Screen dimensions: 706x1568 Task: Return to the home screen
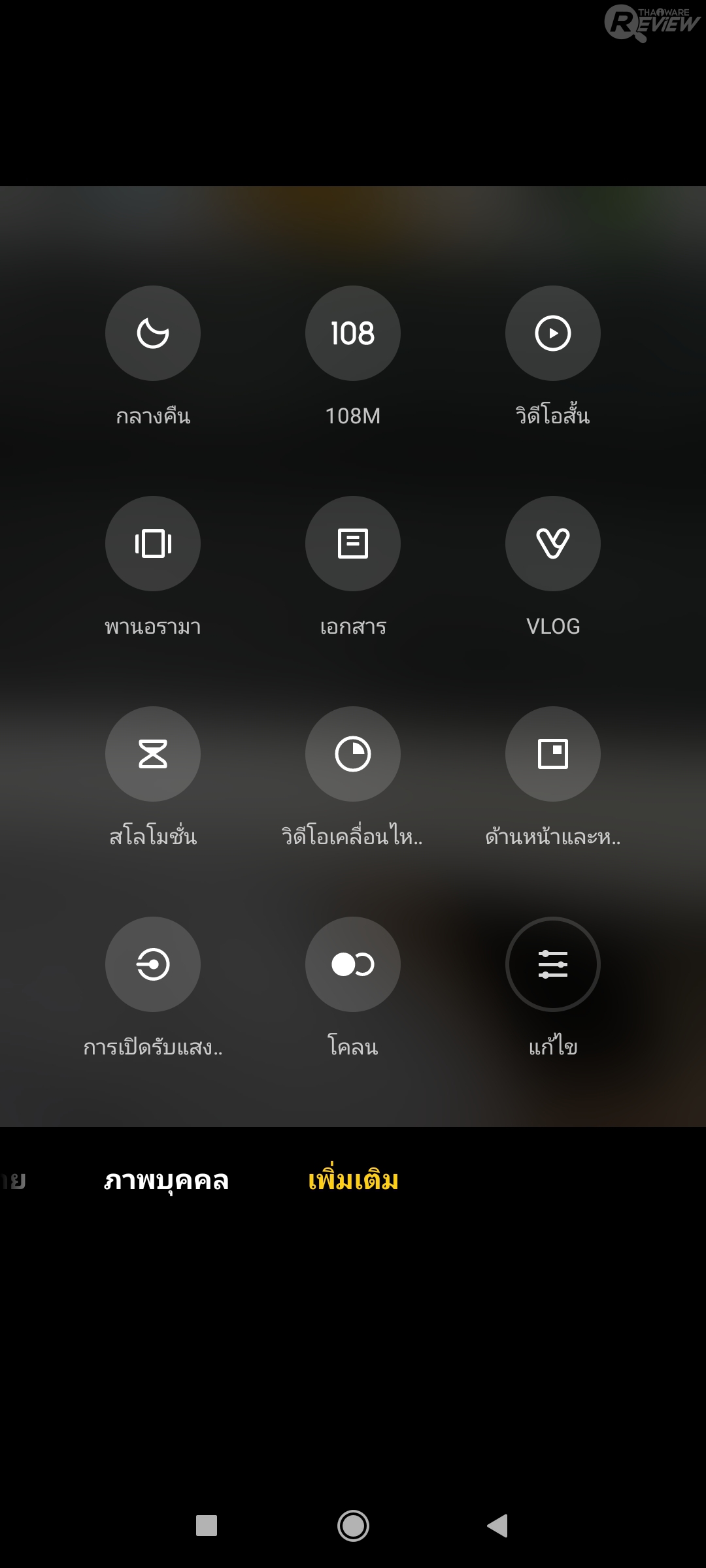click(x=353, y=1526)
